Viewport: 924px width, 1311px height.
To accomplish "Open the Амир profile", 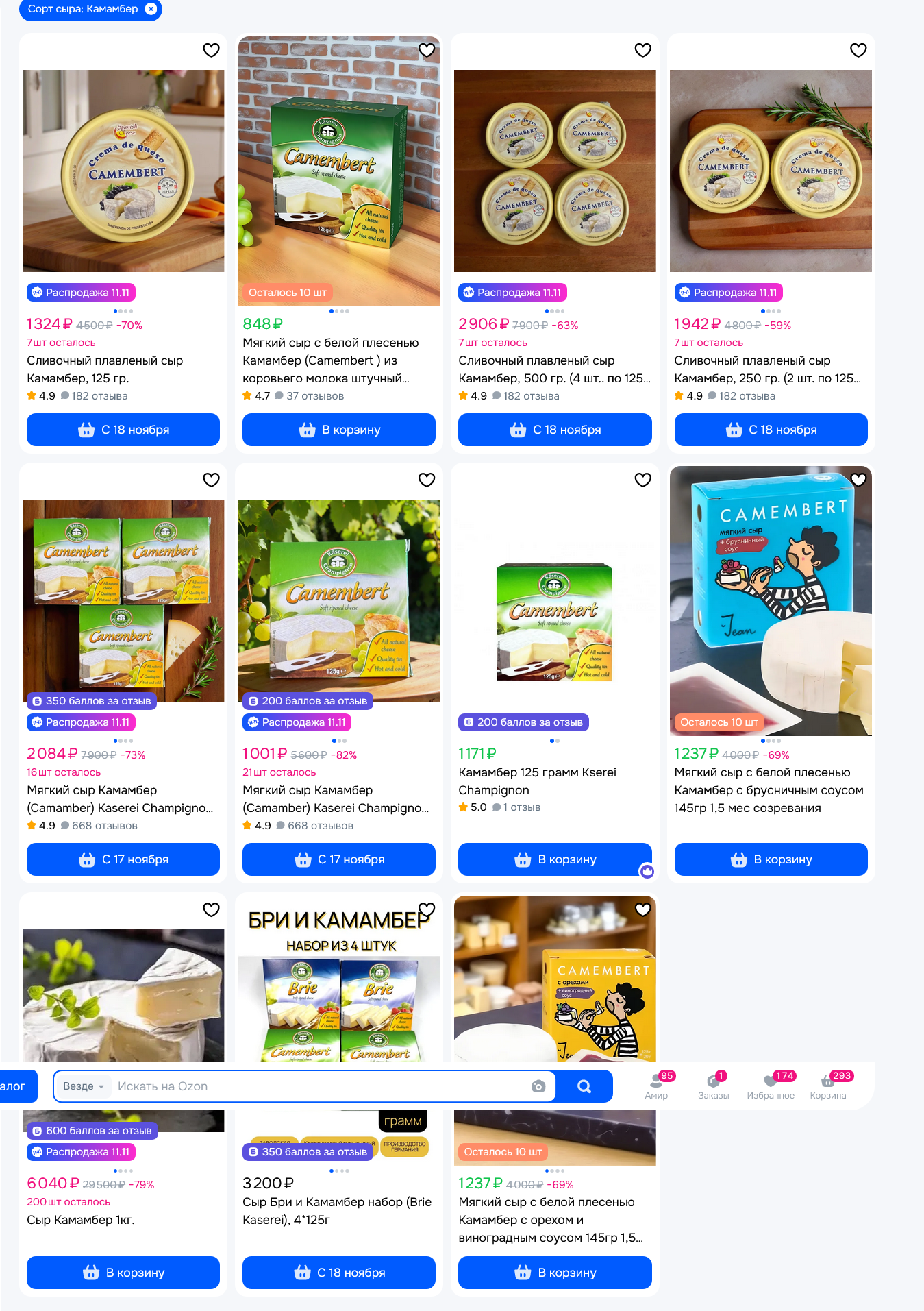I will (x=656, y=1086).
